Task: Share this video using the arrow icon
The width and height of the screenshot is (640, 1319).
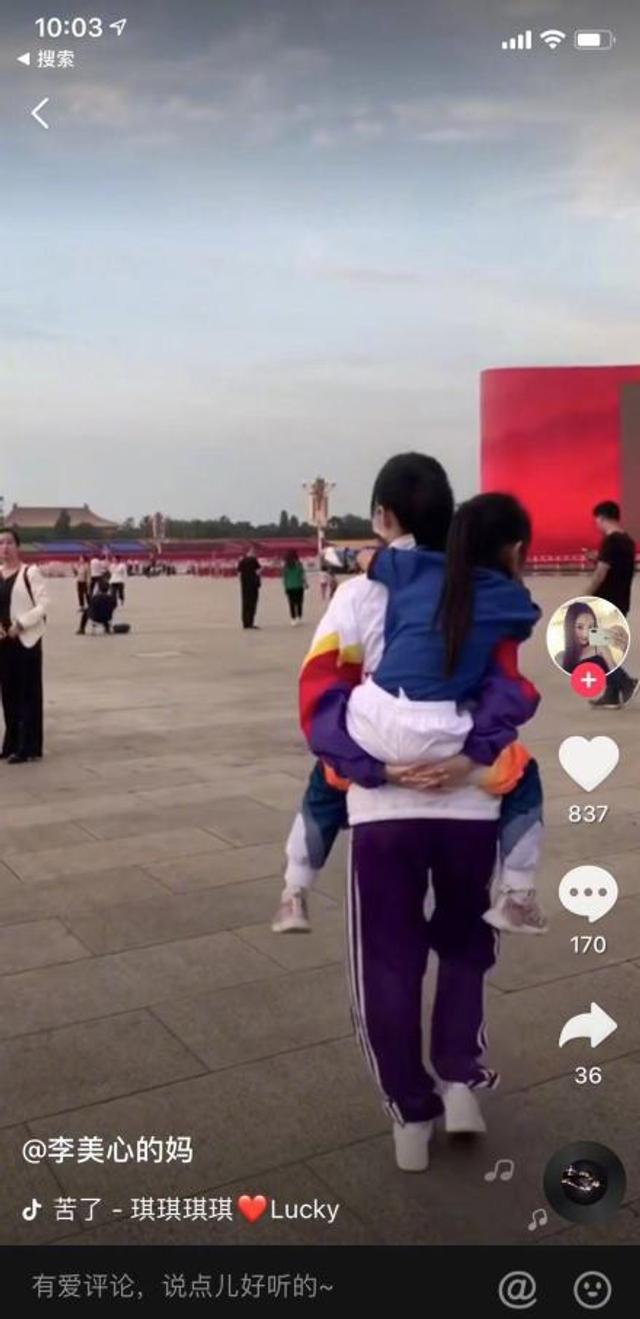Action: [x=588, y=1026]
